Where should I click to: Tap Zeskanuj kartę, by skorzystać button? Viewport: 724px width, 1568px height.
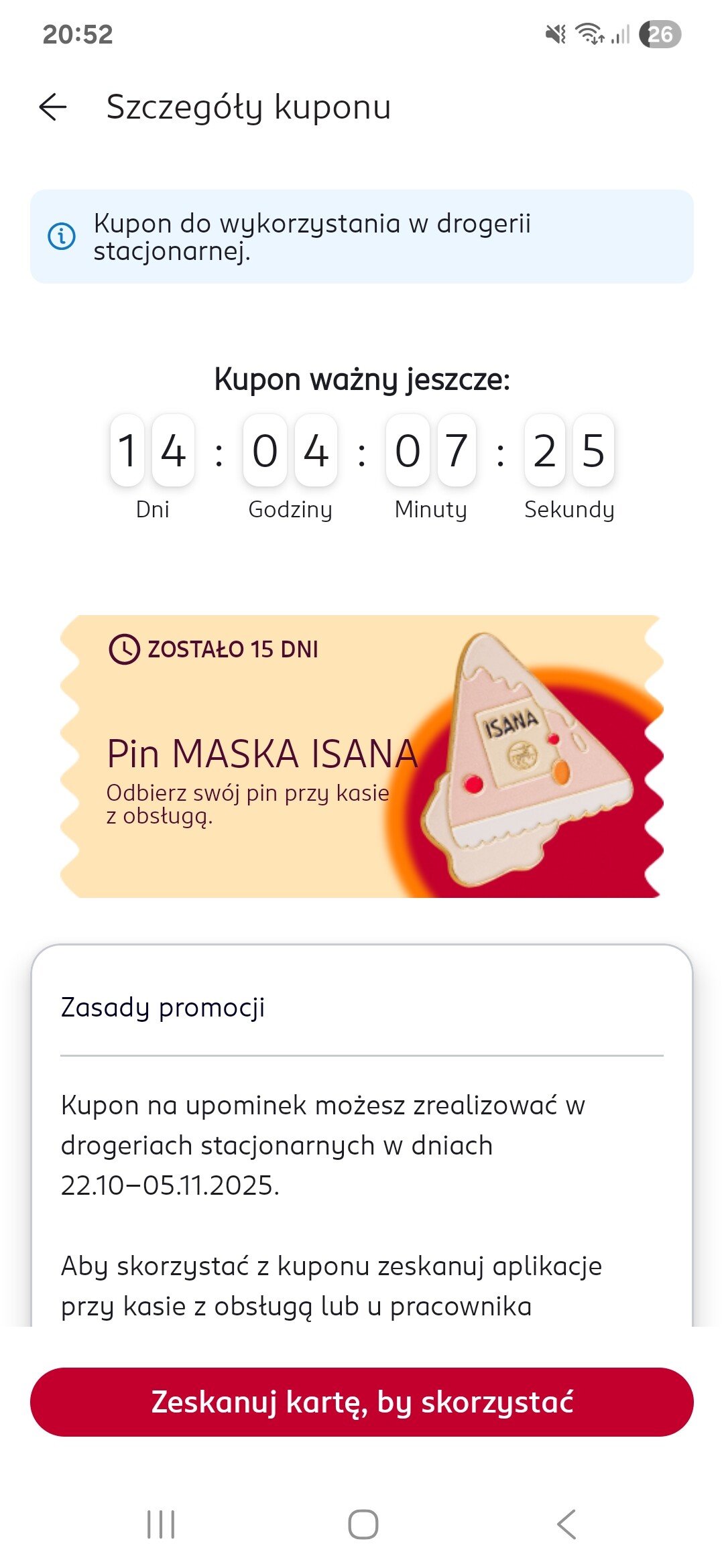click(x=362, y=1402)
